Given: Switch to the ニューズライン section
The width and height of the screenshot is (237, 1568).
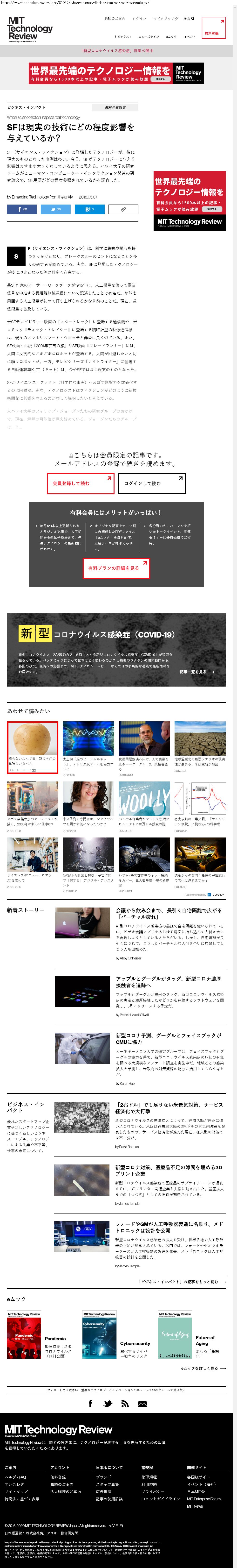Looking at the screenshot, I should click(149, 36).
